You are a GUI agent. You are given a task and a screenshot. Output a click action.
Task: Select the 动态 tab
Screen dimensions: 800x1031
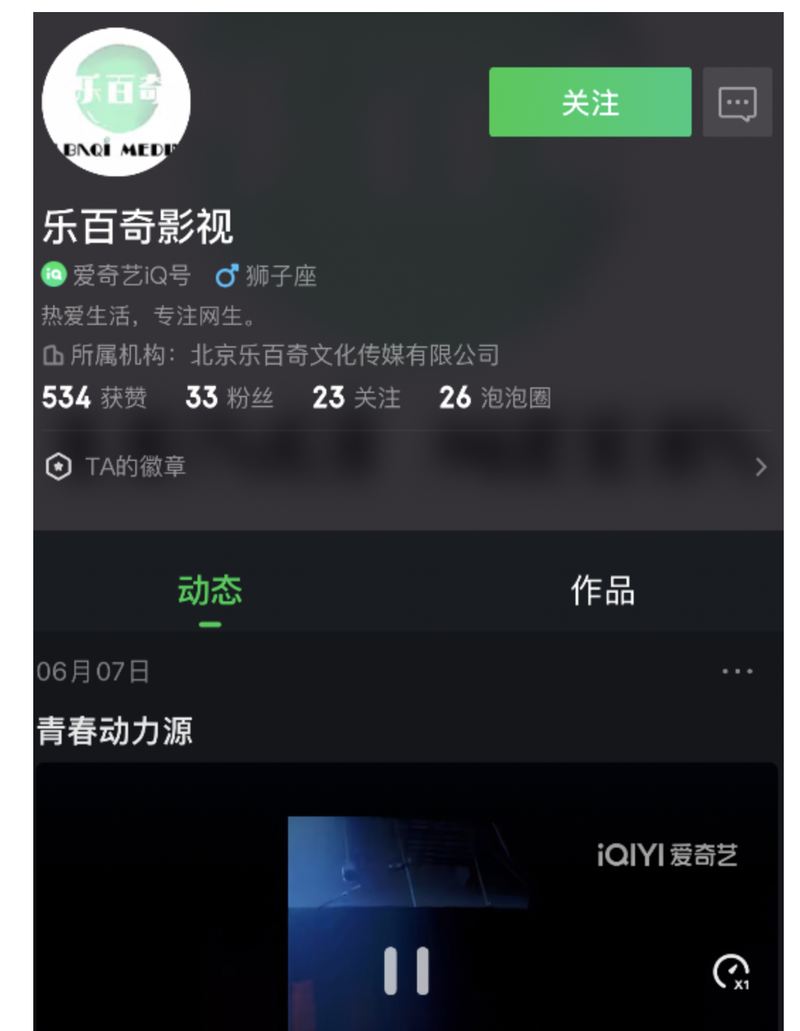click(210, 590)
